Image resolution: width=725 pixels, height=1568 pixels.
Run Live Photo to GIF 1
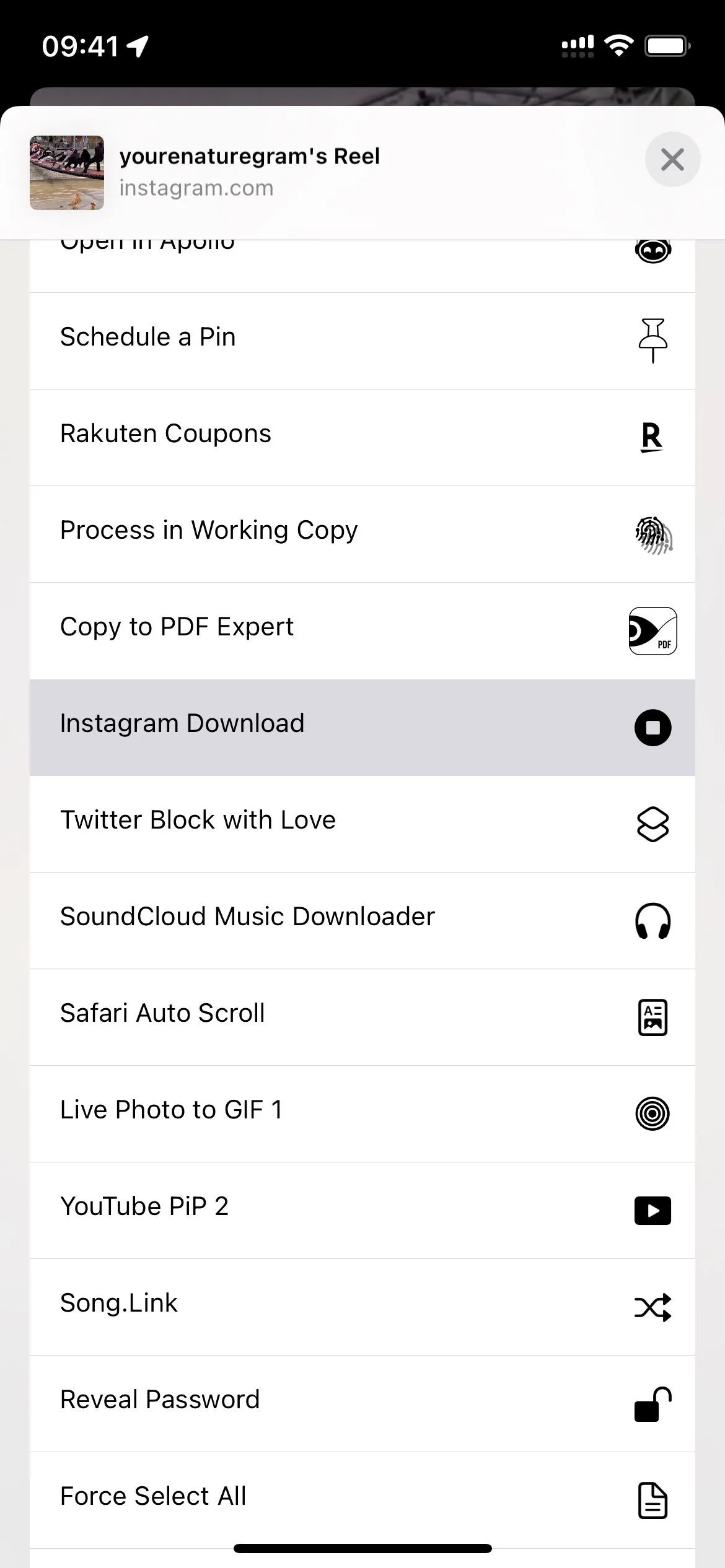362,1114
